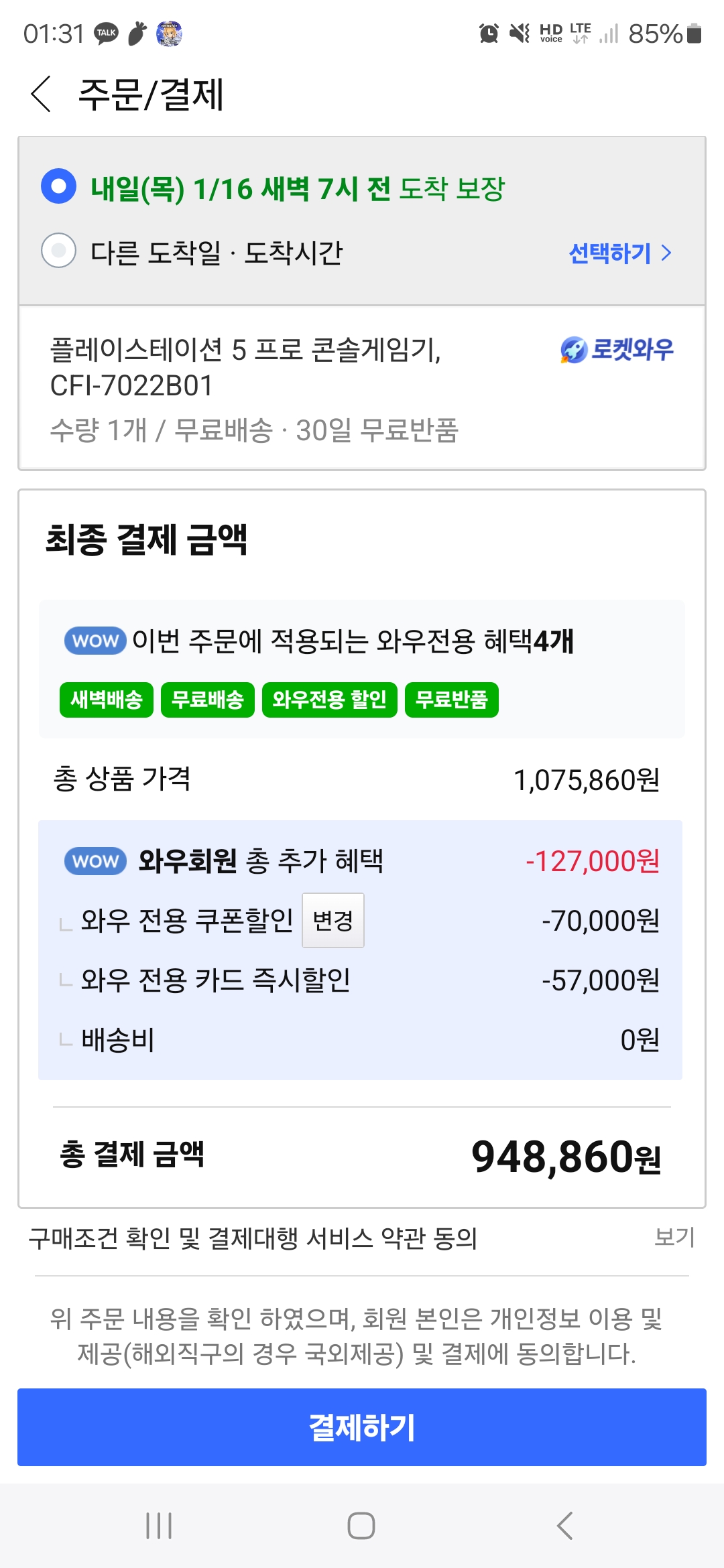The height and width of the screenshot is (1568, 724).
Task: View the 결제대행 서비스 약관 via 보기
Action: coord(674,1237)
